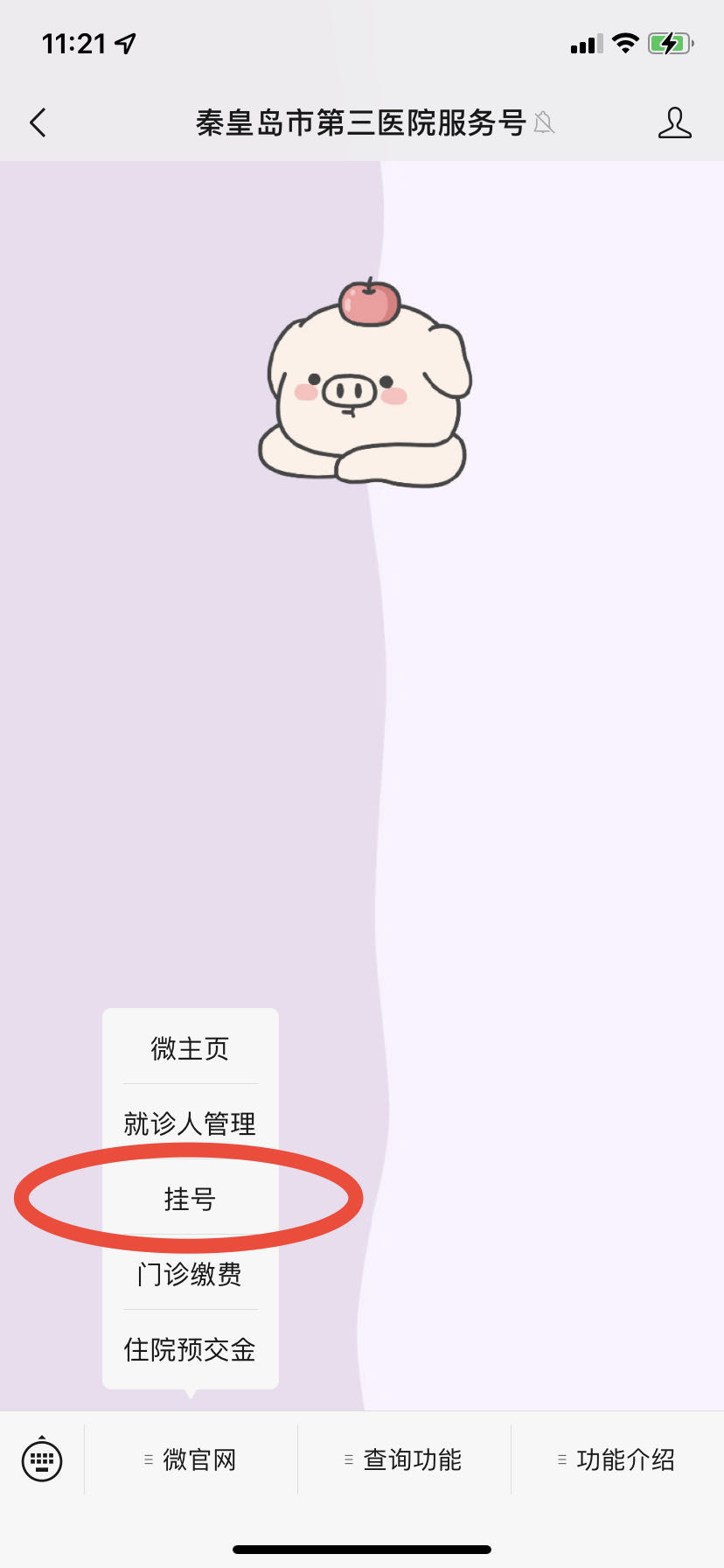
Task: Collapse the 微官网 bottom menu
Action: tap(191, 1459)
